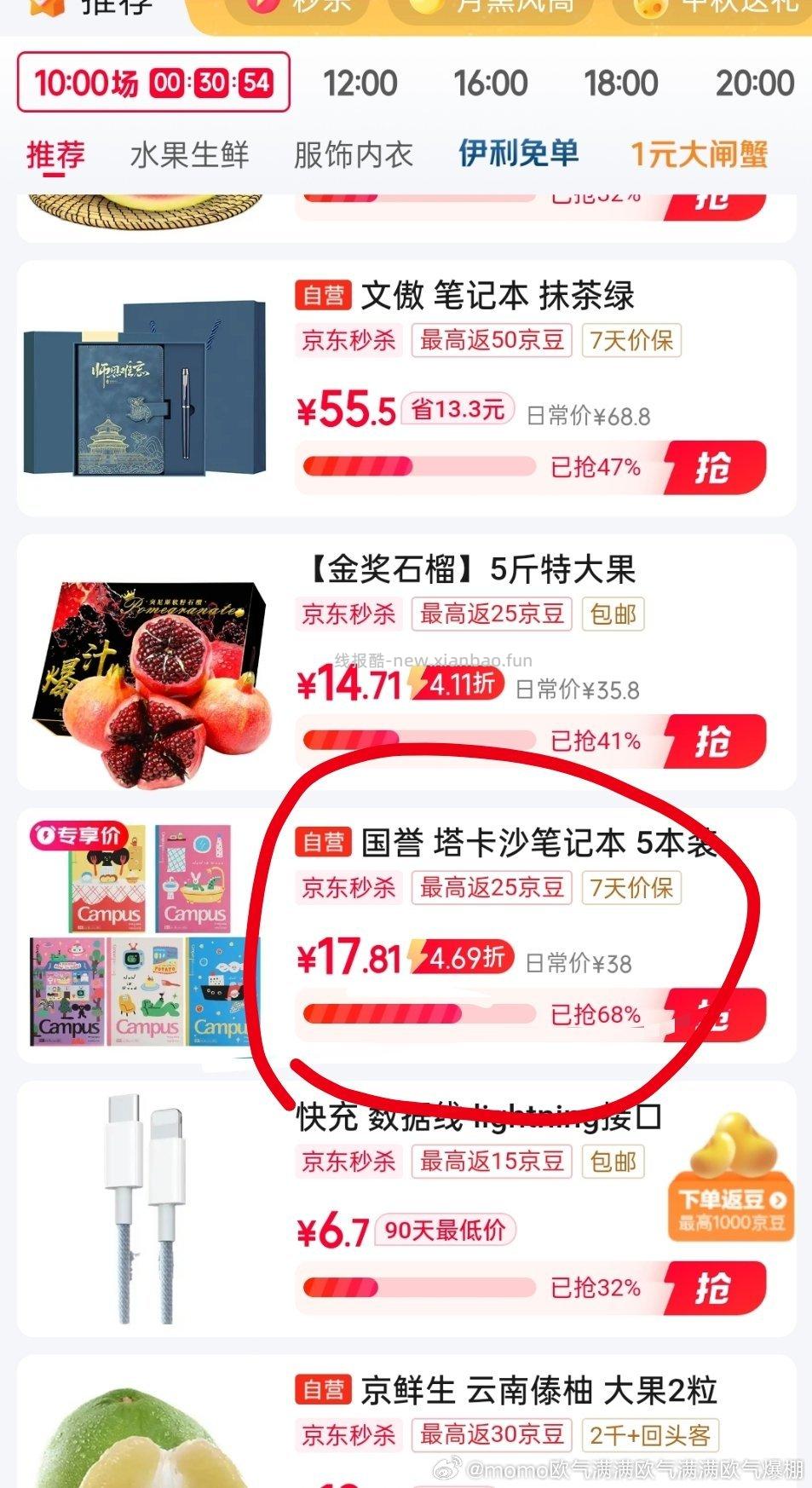Screen dimensions: 812x1488
Task: Grab the 文傲 笔记本 抹茶绿 deal
Action: [714, 467]
